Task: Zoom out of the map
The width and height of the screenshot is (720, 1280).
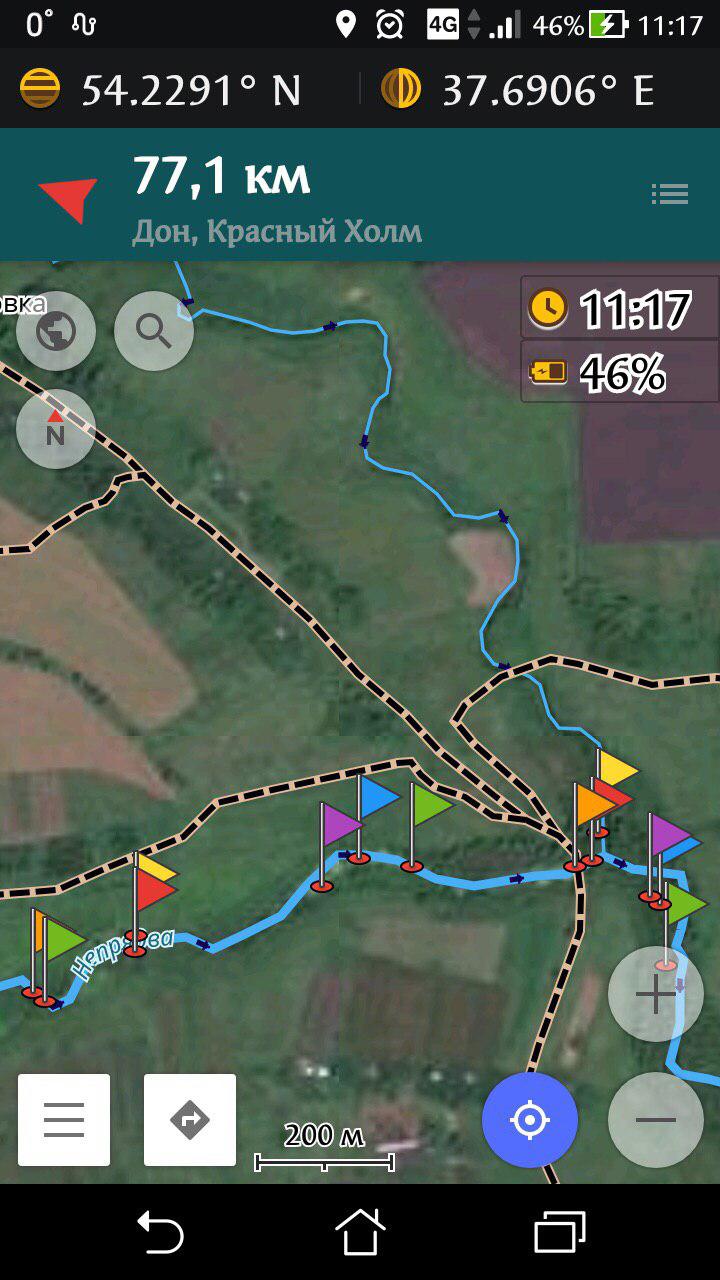Action: [x=656, y=1120]
